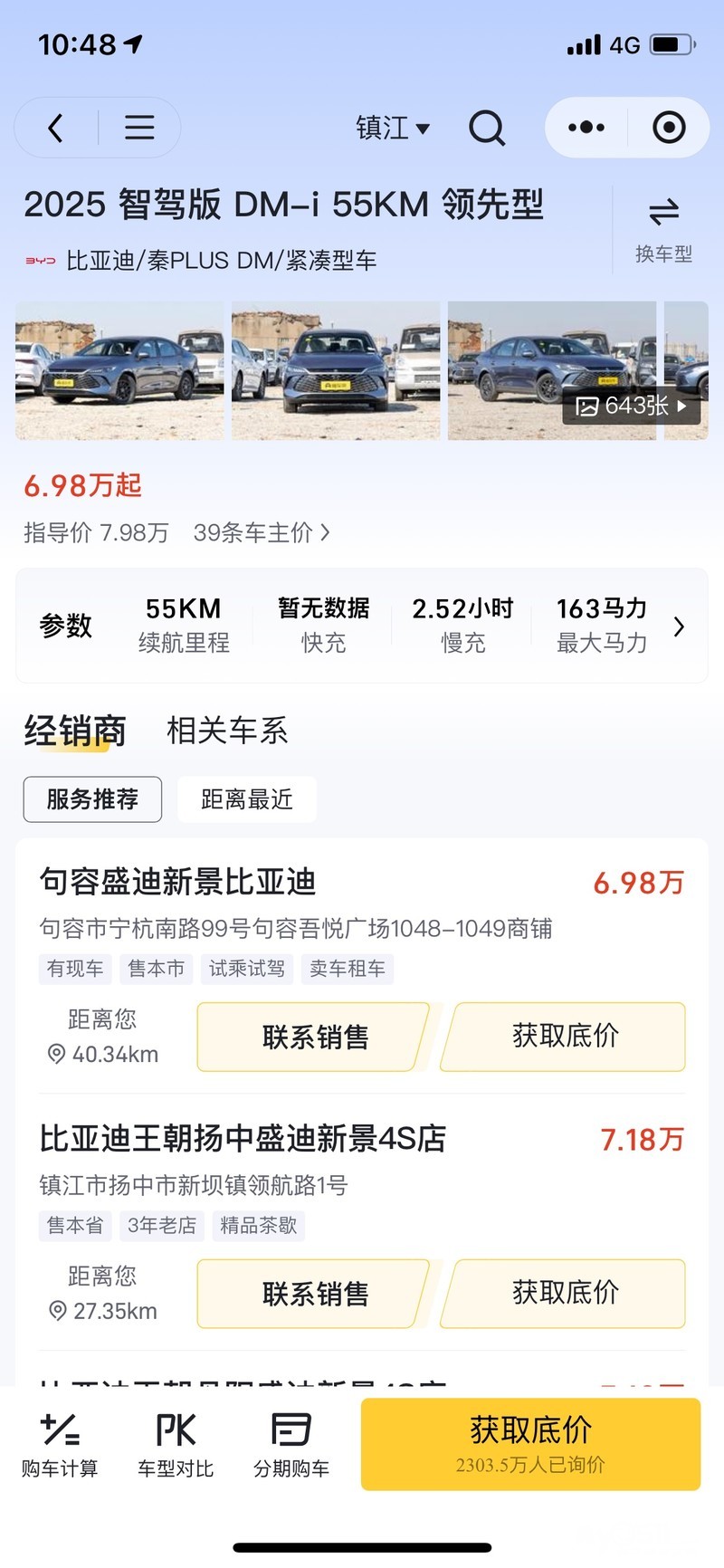Screen dimensions: 724x1568
Task: Go back using the left arrow
Action: (x=56, y=128)
